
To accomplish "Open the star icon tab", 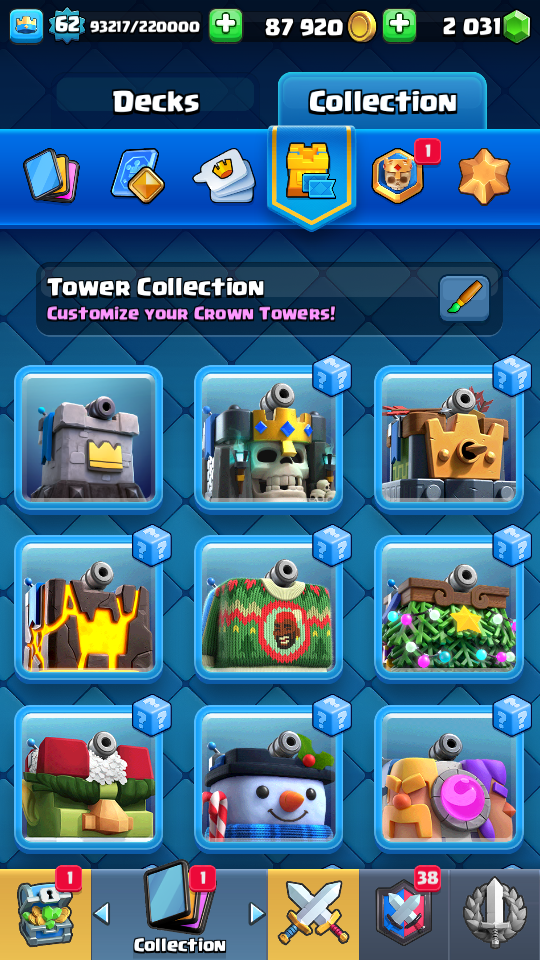I will tap(484, 175).
